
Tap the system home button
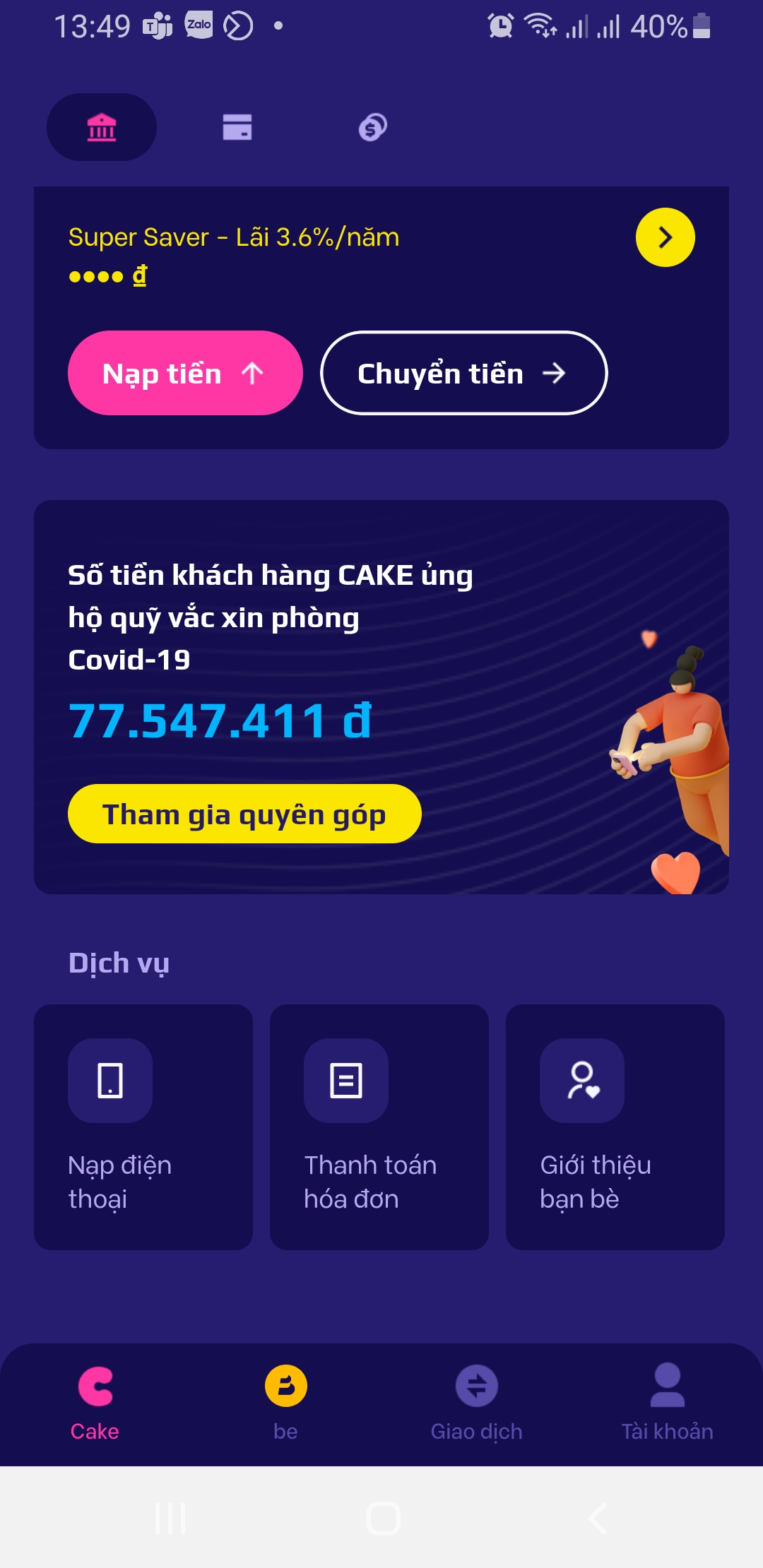pos(383,1518)
